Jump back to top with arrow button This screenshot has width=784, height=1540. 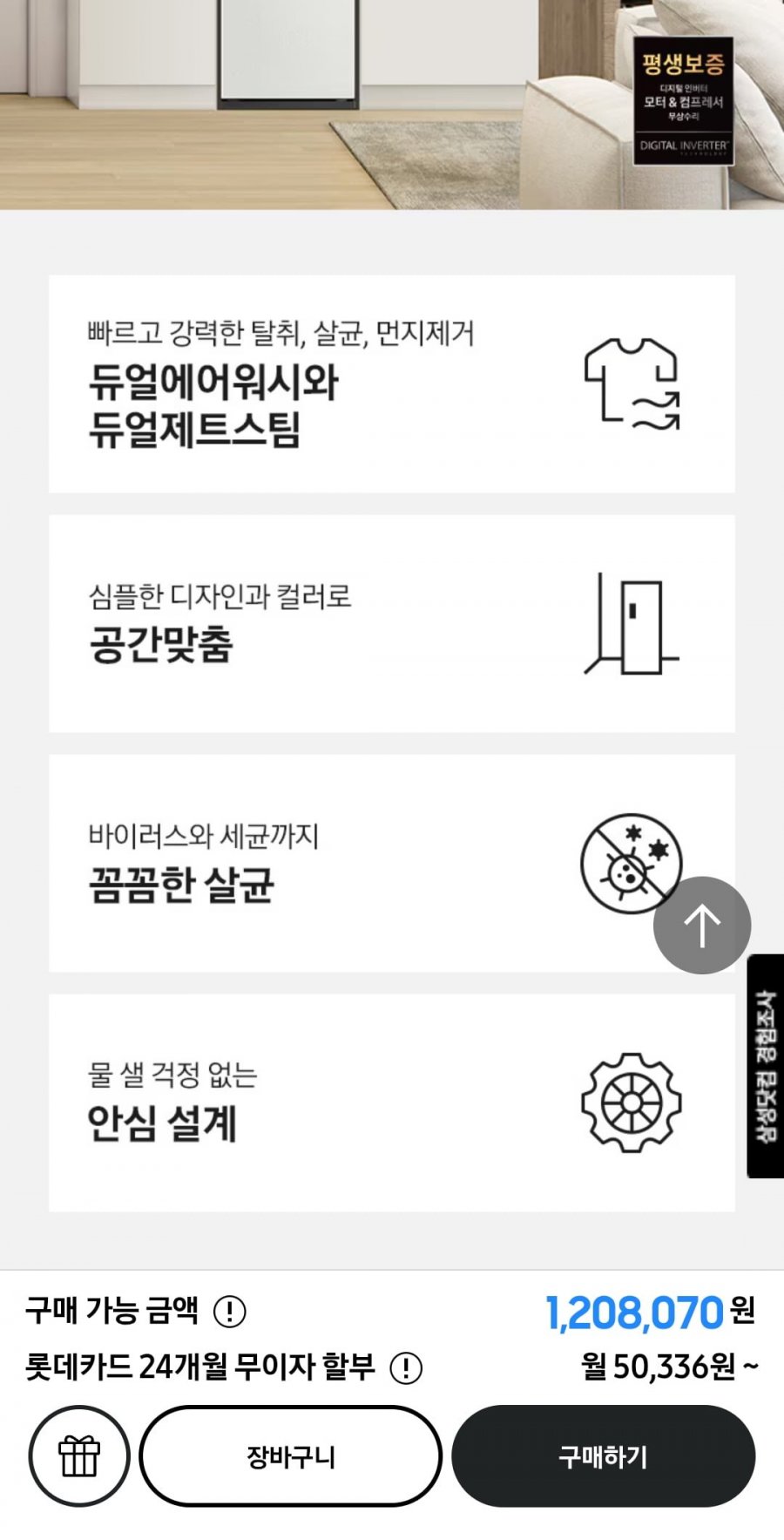coord(702,926)
